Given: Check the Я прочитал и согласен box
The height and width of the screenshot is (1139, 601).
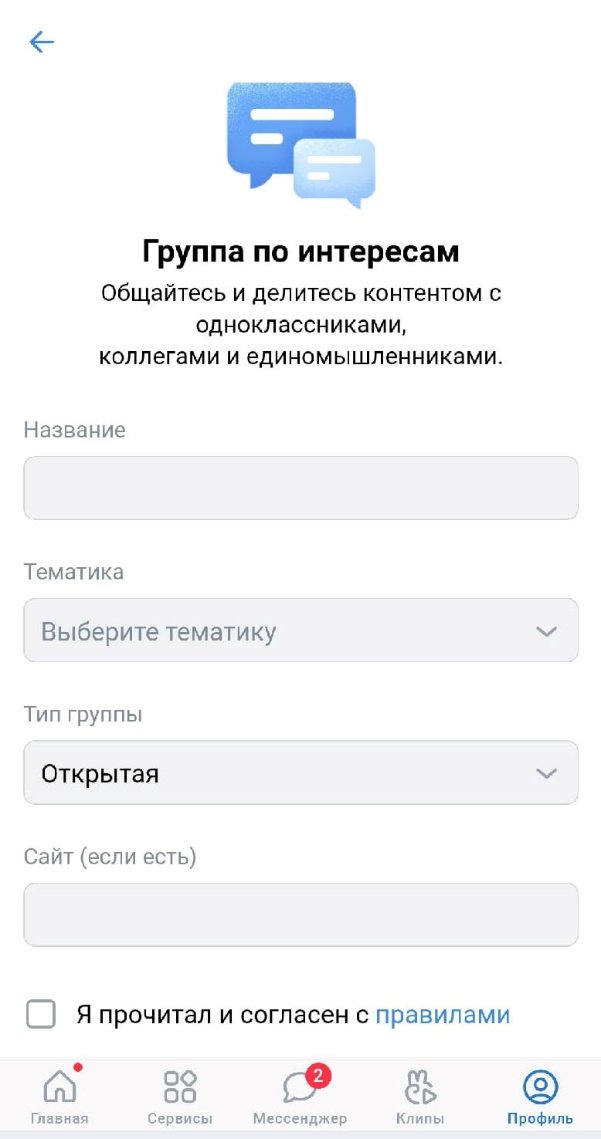Looking at the screenshot, I should [x=41, y=1014].
